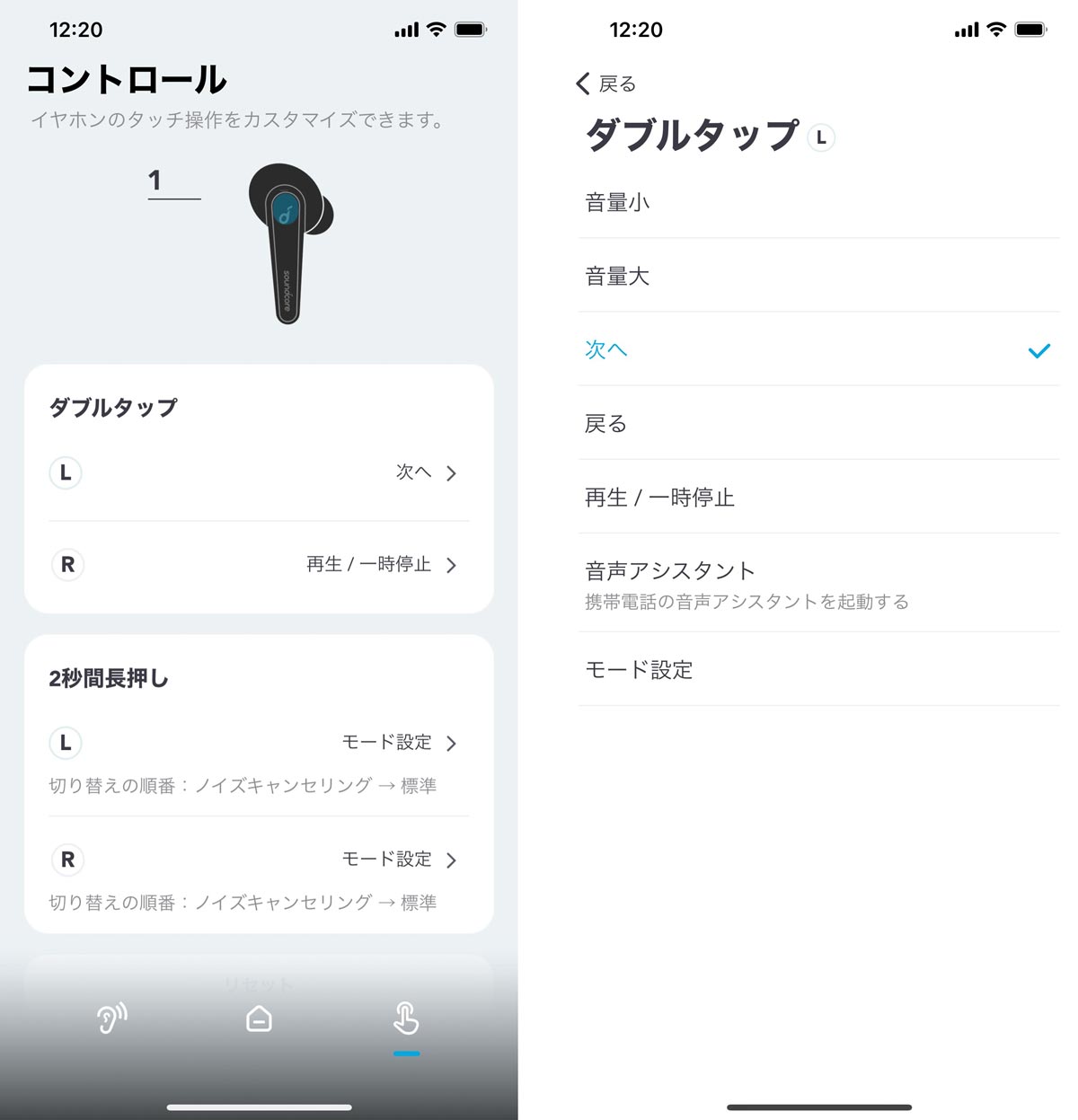Image resolution: width=1078 pixels, height=1120 pixels.
Task: Go back using the 戻る back button
Action: pos(606,84)
